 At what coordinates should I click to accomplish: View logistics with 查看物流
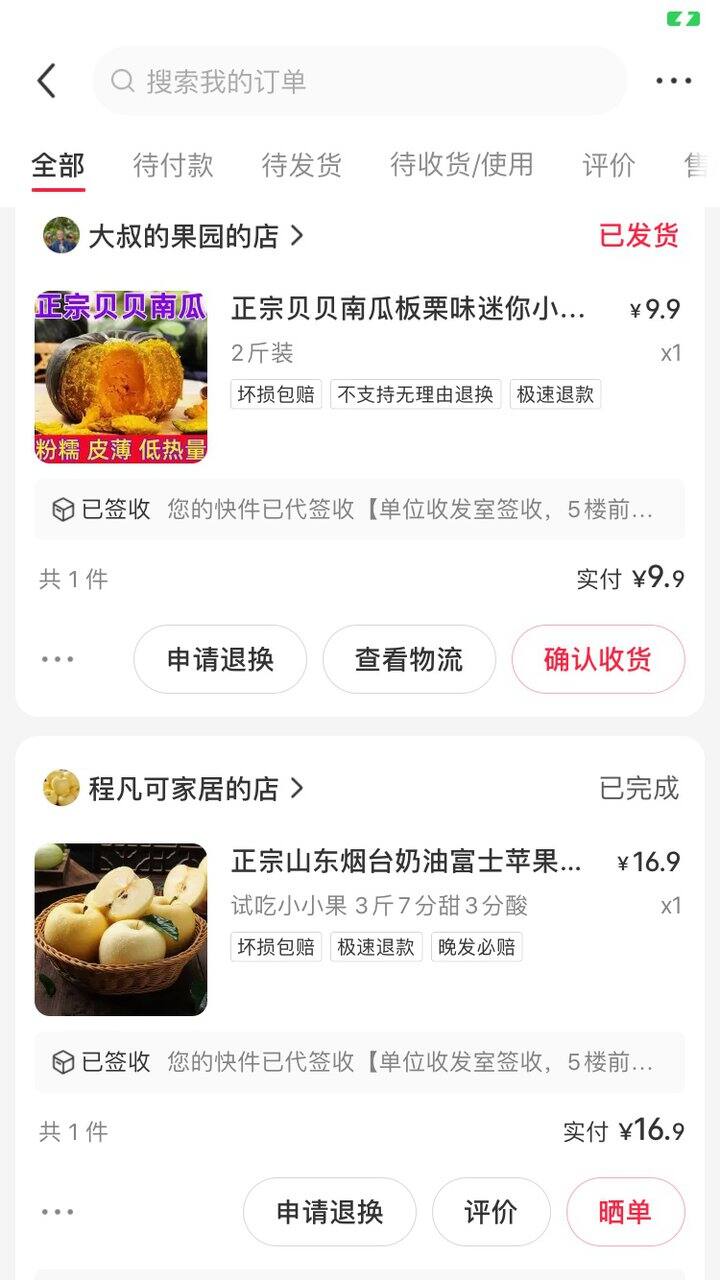[409, 659]
